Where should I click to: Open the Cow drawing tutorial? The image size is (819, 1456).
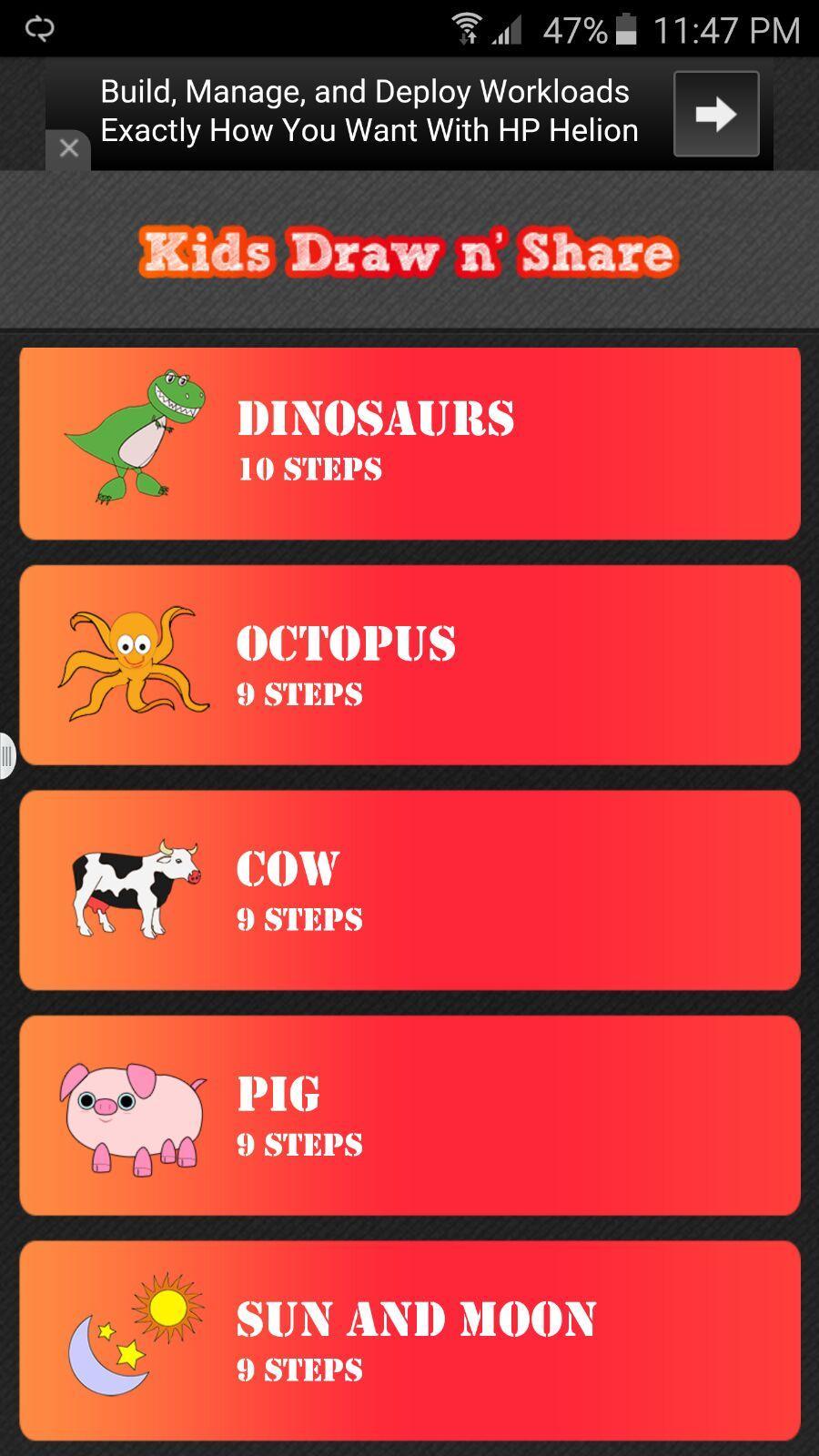pyautogui.click(x=409, y=890)
